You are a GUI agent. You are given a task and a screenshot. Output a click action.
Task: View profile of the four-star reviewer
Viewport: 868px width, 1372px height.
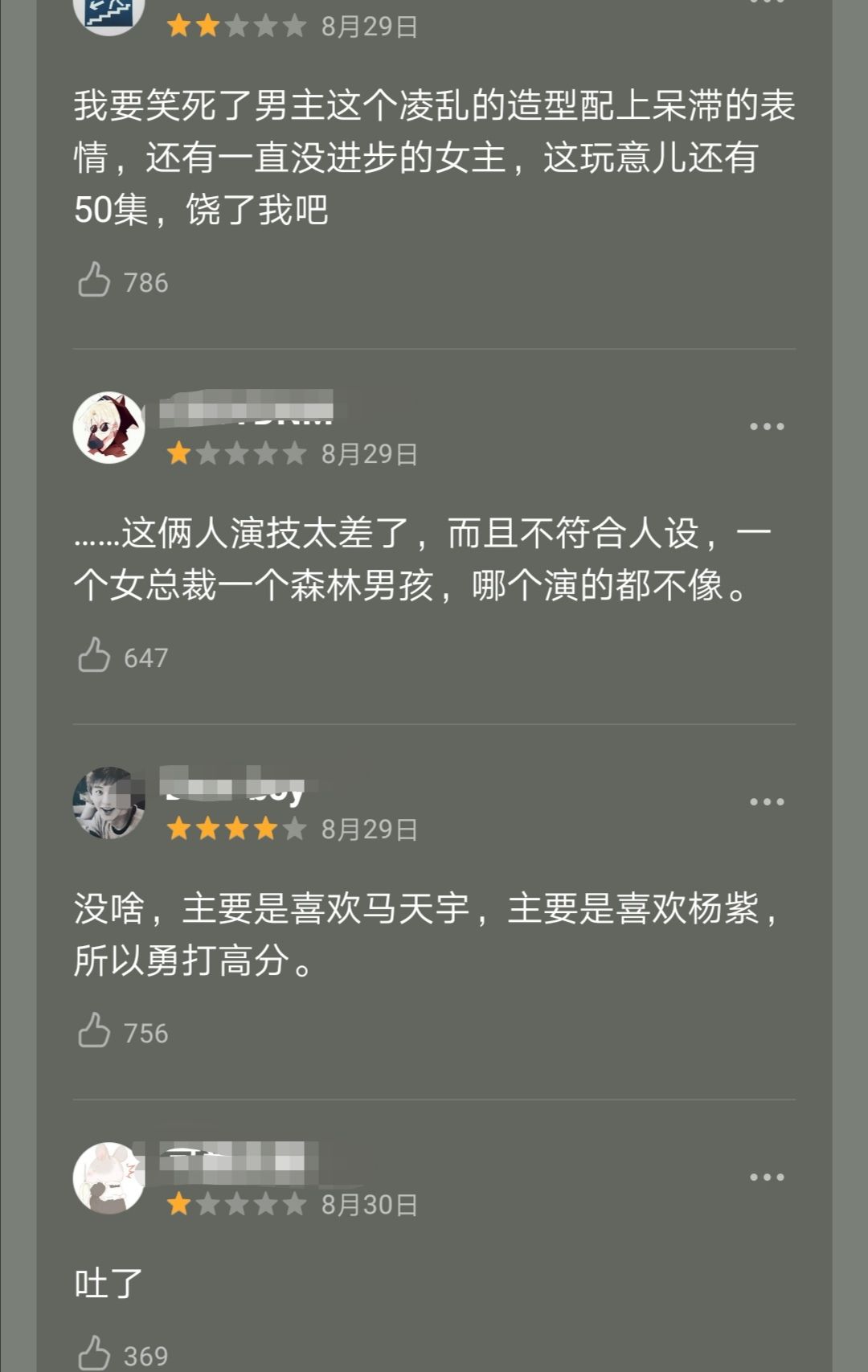(108, 803)
